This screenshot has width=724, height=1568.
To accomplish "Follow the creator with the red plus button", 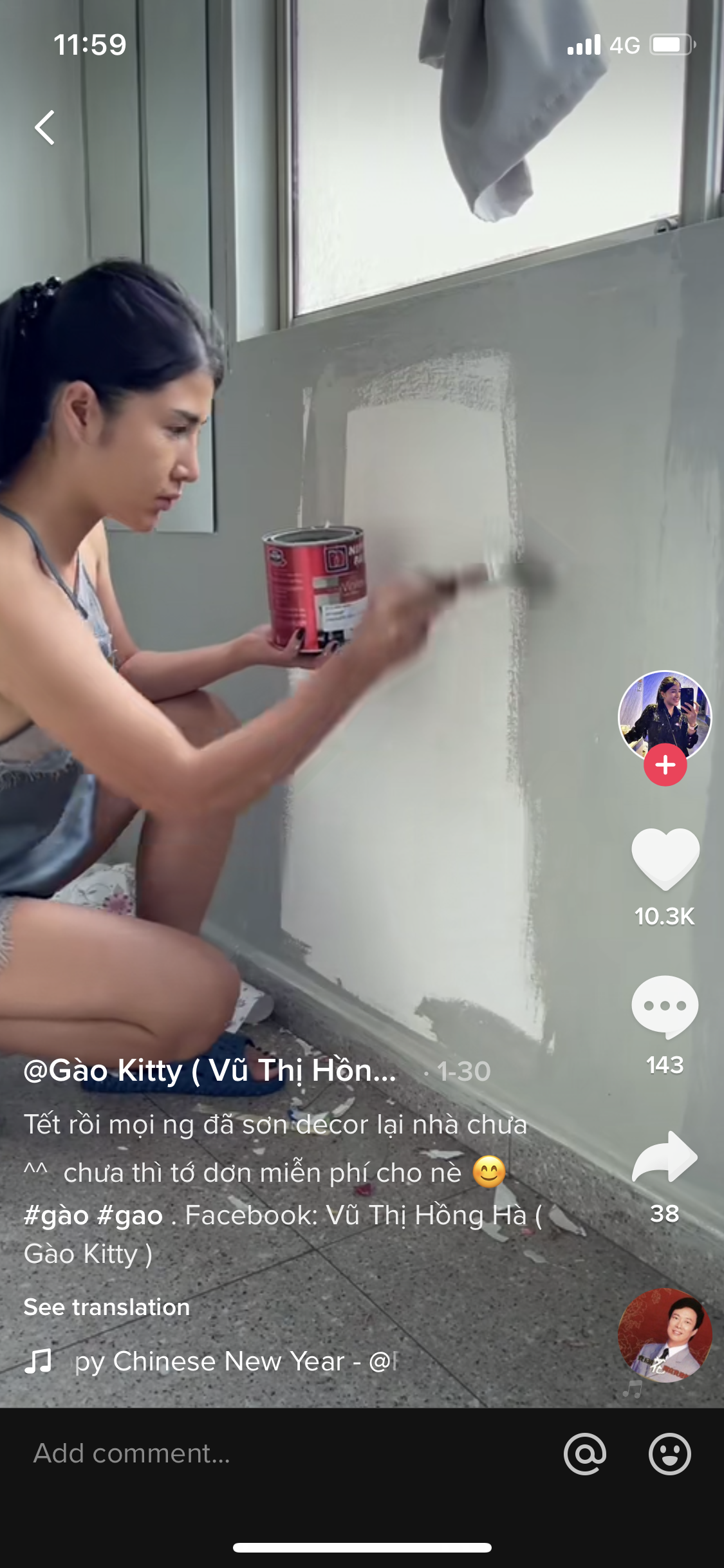I will 665,765.
